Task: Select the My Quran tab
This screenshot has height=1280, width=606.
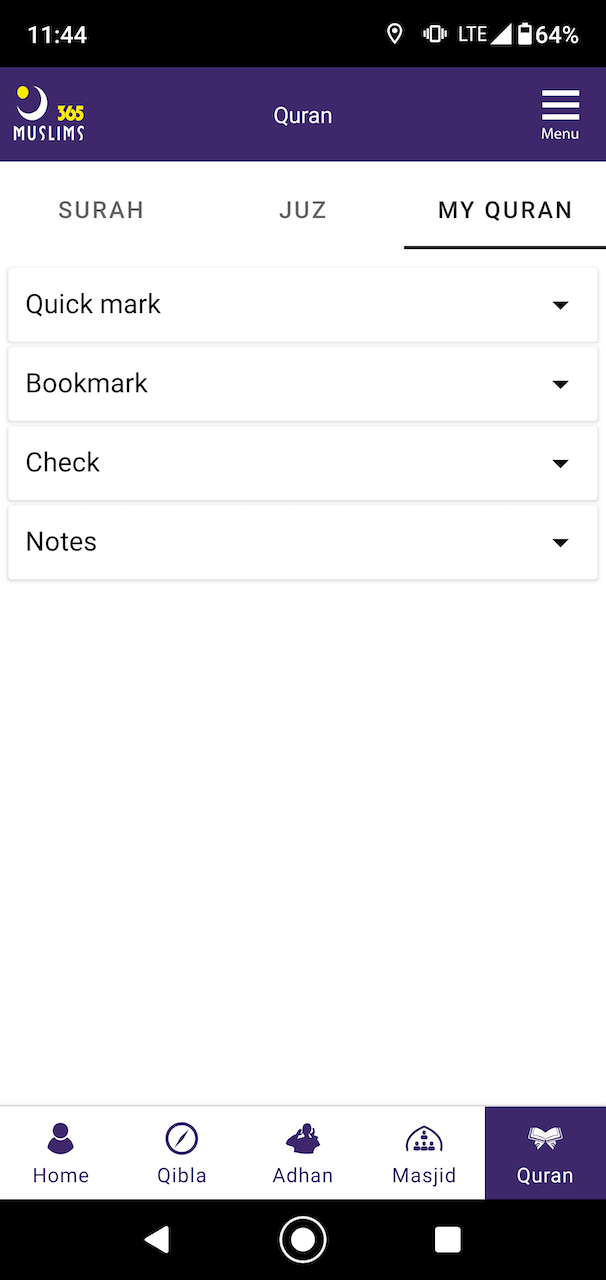Action: 505,210
